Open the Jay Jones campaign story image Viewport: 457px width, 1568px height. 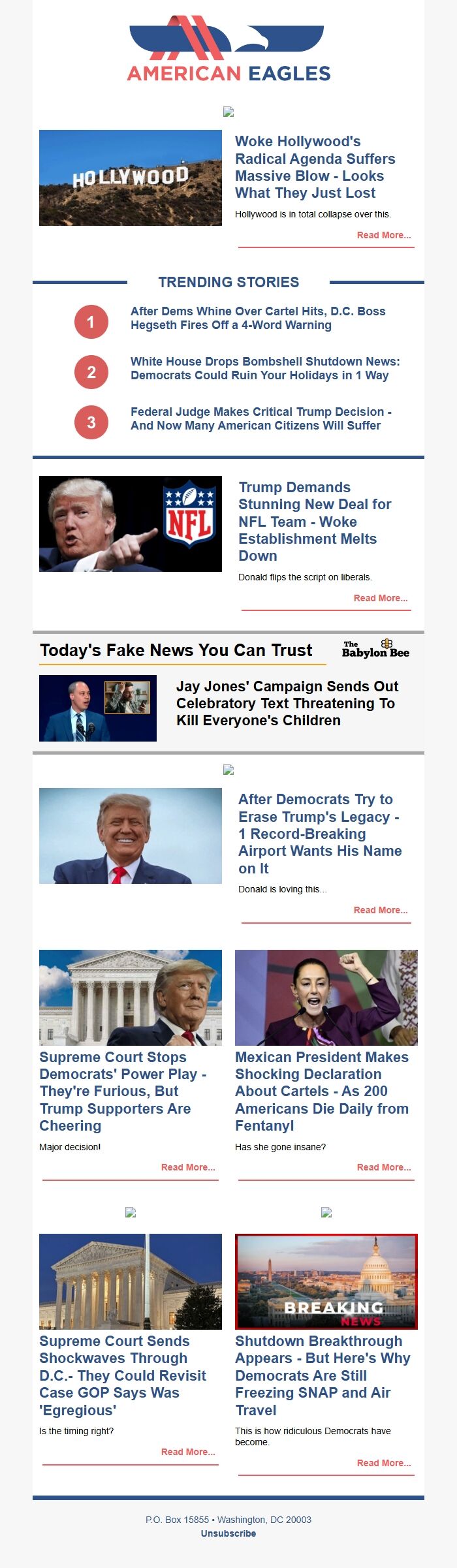98,708
